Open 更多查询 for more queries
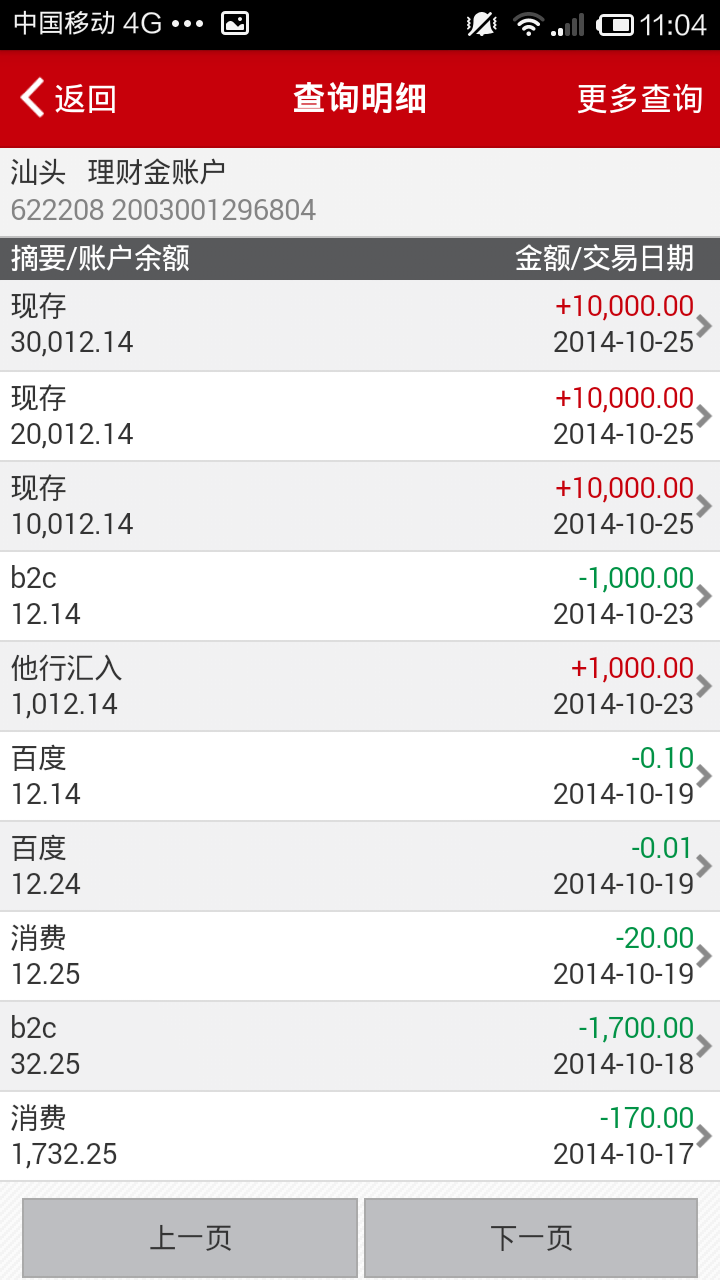The image size is (720, 1280). (639, 99)
